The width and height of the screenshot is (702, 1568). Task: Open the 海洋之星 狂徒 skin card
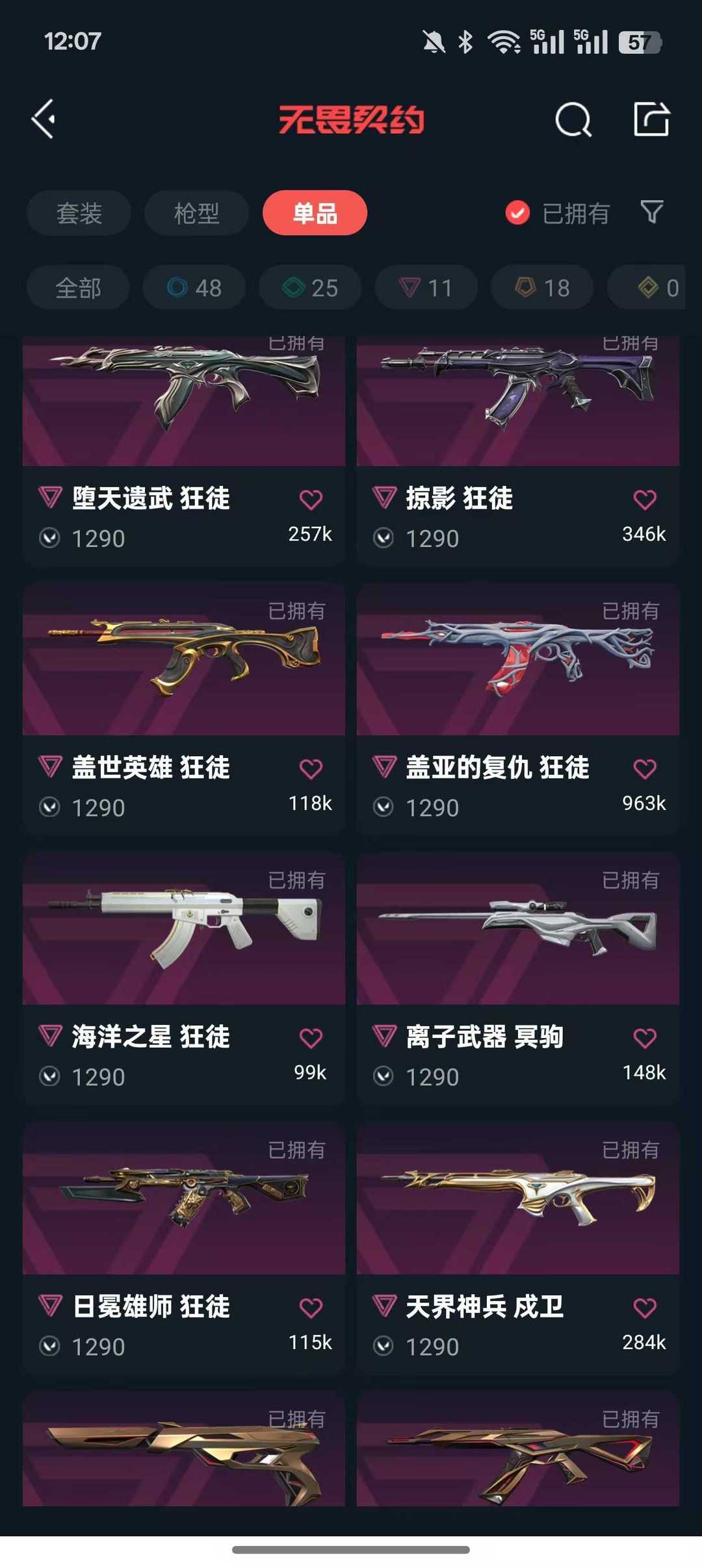point(184,978)
